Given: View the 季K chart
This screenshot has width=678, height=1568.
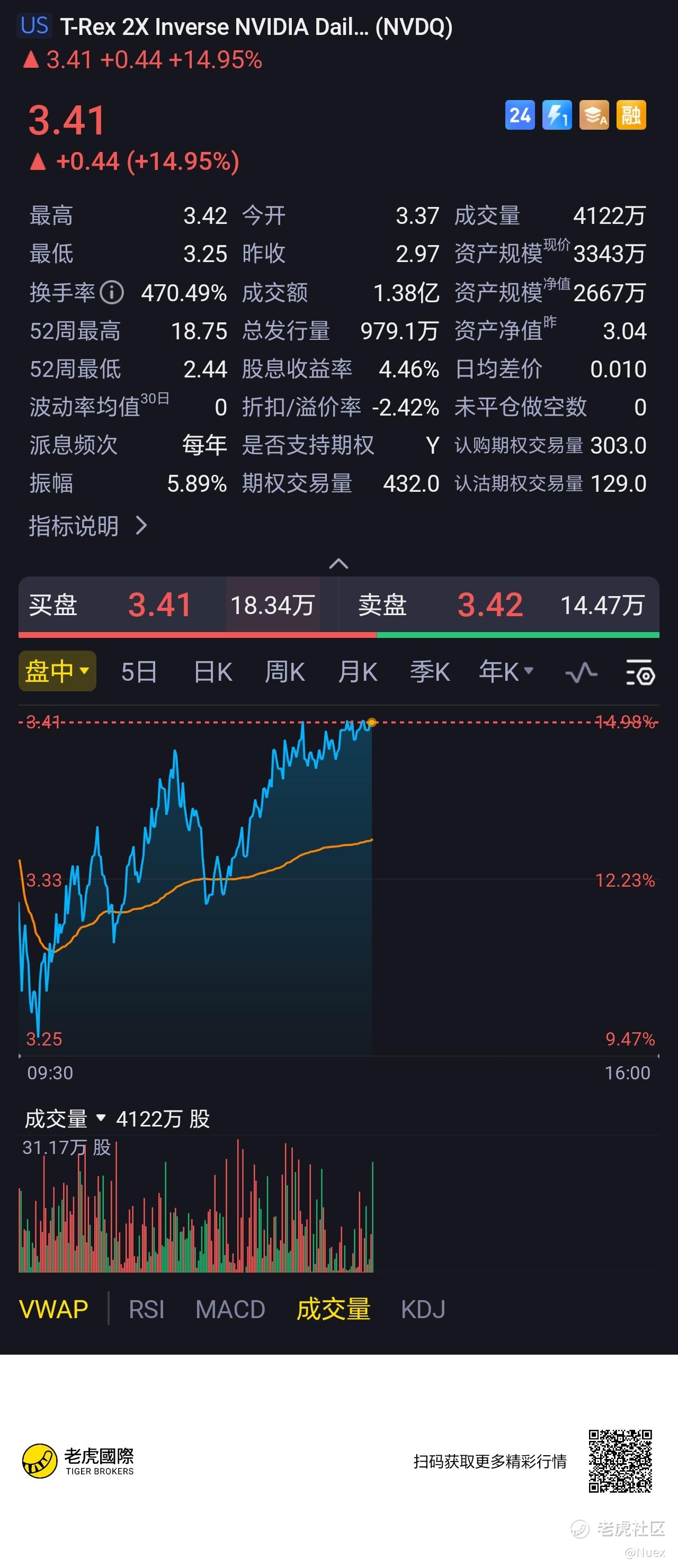Looking at the screenshot, I should tap(430, 672).
